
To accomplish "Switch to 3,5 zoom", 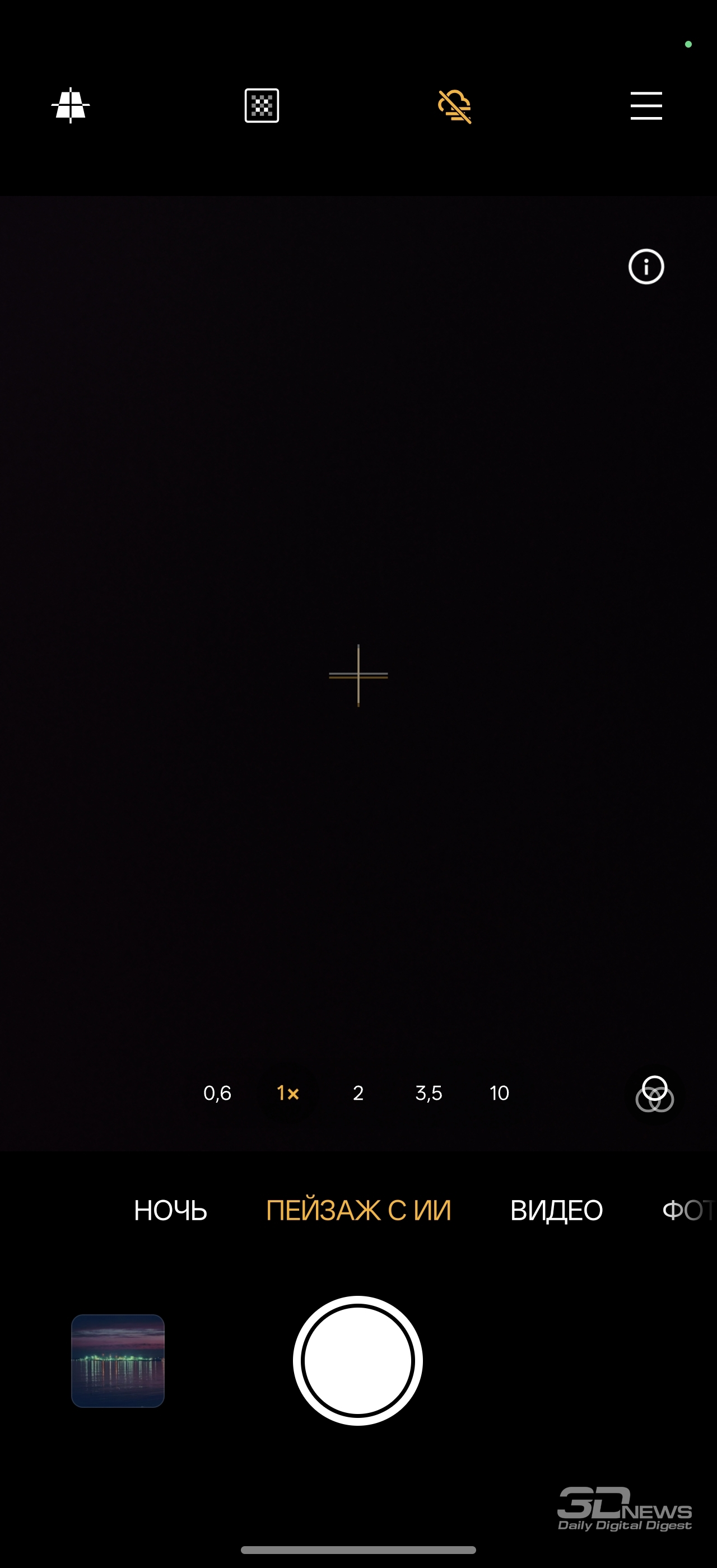I will tap(429, 1093).
